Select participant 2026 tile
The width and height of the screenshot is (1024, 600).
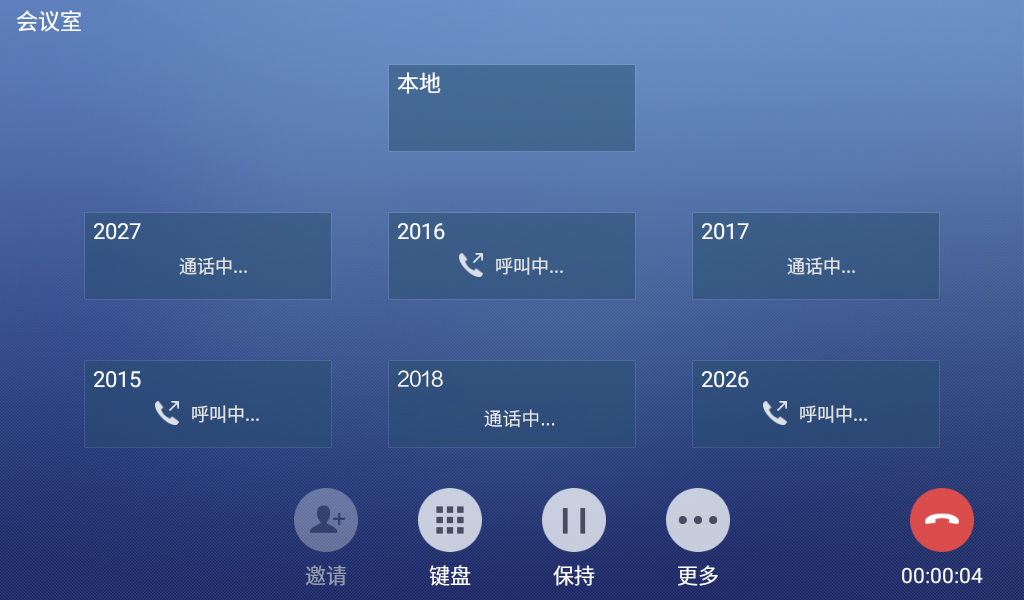pyautogui.click(x=815, y=404)
